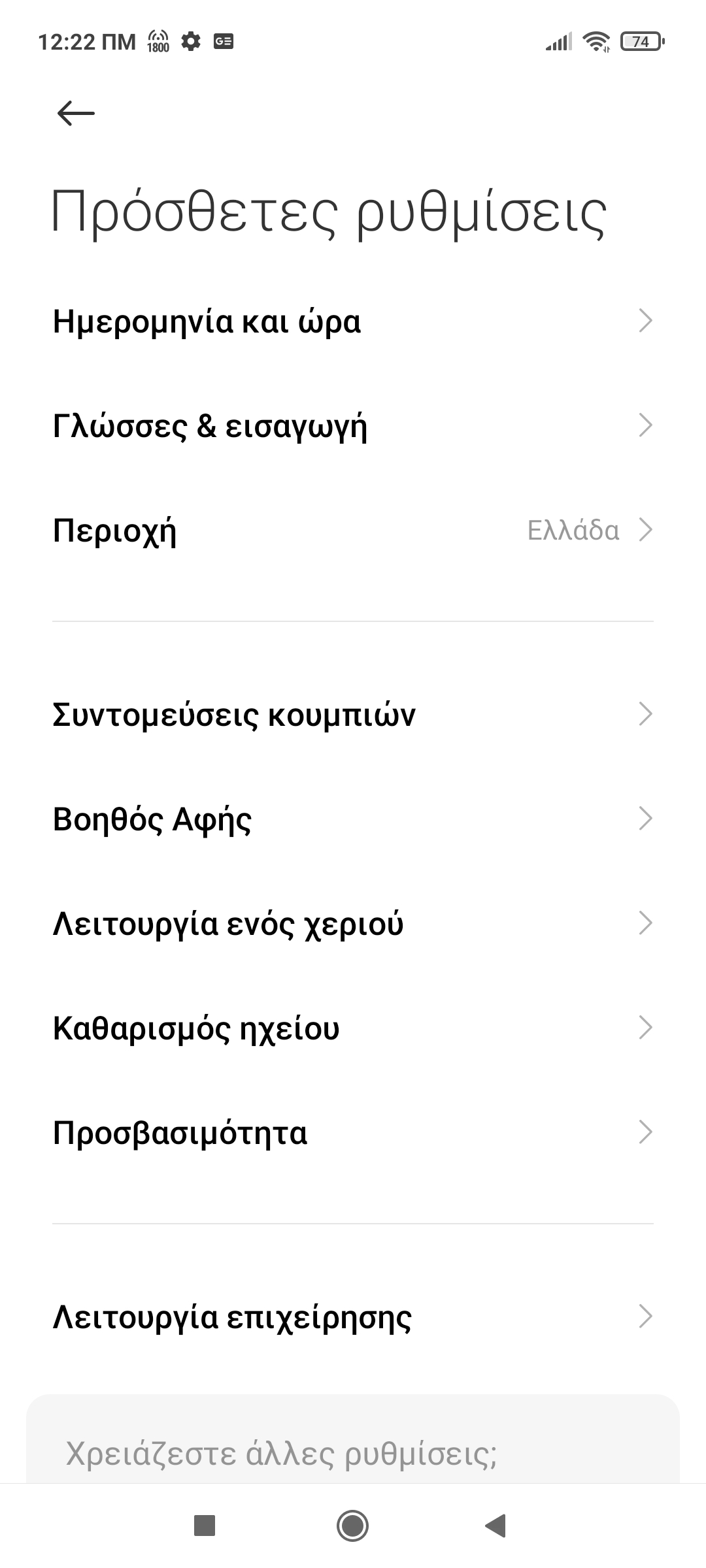The width and height of the screenshot is (706, 1568).
Task: Open Ημερομηνία και ώρα settings
Action: 353,321
